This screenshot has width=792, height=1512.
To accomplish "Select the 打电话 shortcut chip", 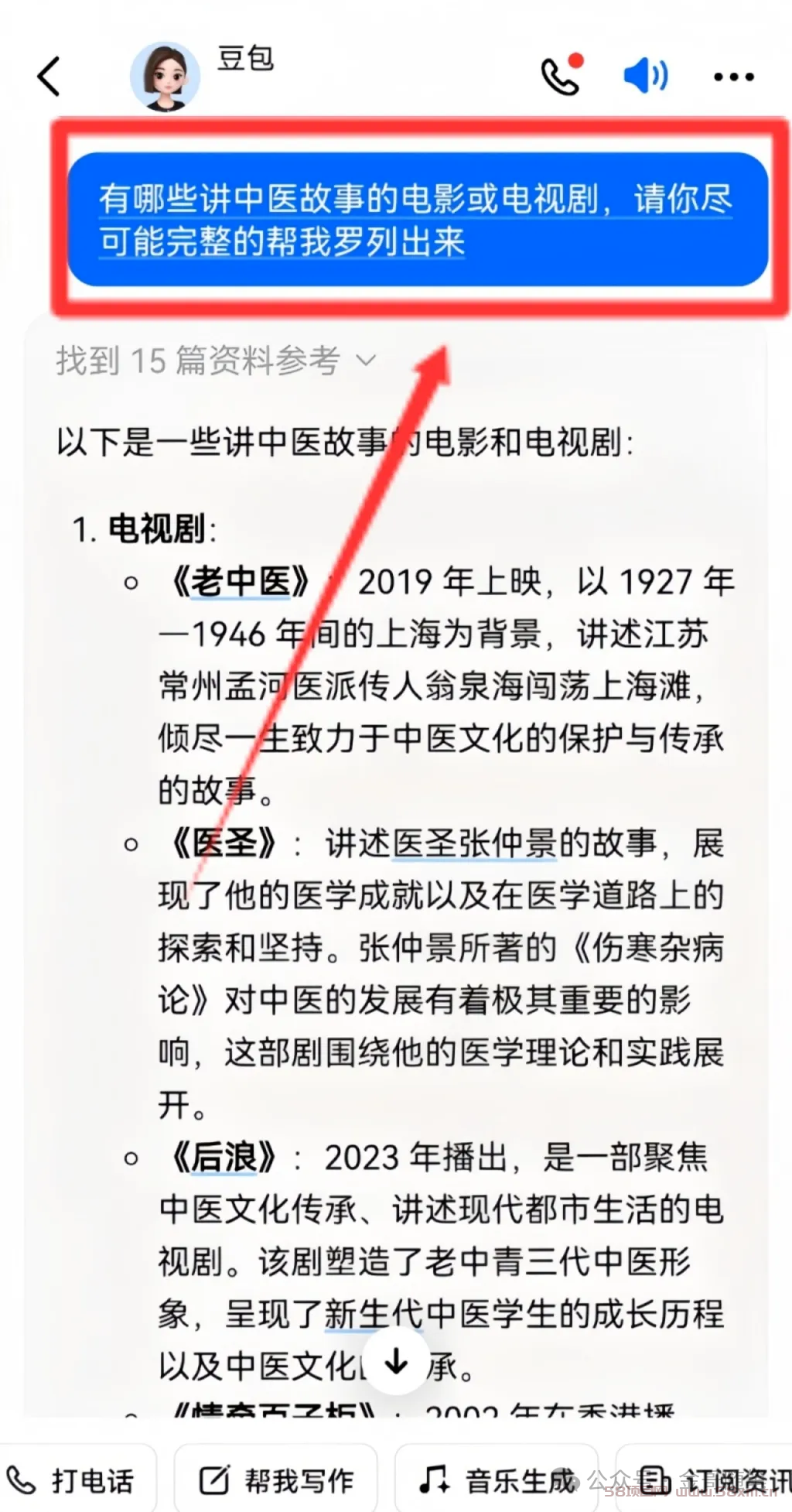I will (75, 1480).
